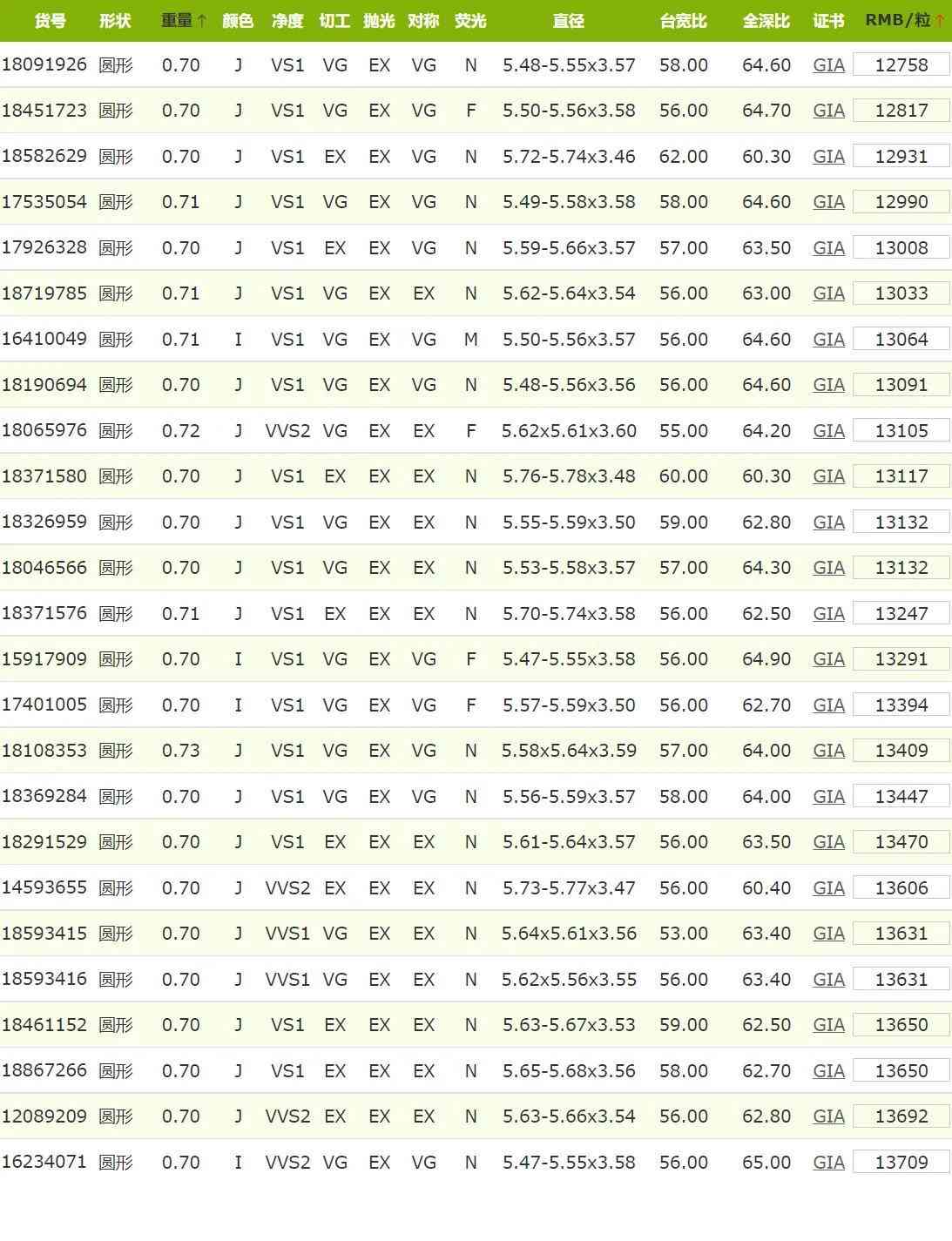
Task: Open GIA certificate of item 18582629
Action: (x=828, y=157)
